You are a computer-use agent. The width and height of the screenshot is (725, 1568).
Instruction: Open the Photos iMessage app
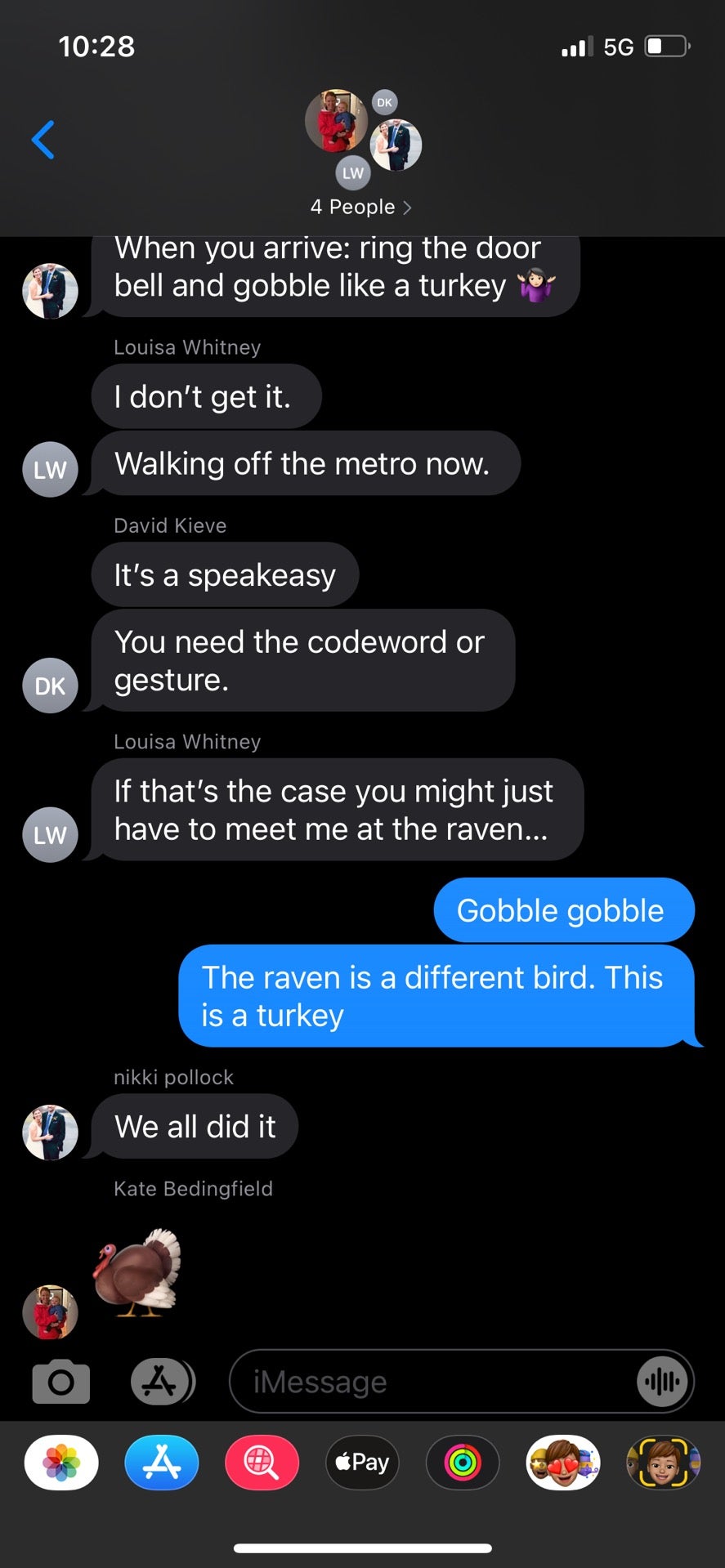[62, 1463]
